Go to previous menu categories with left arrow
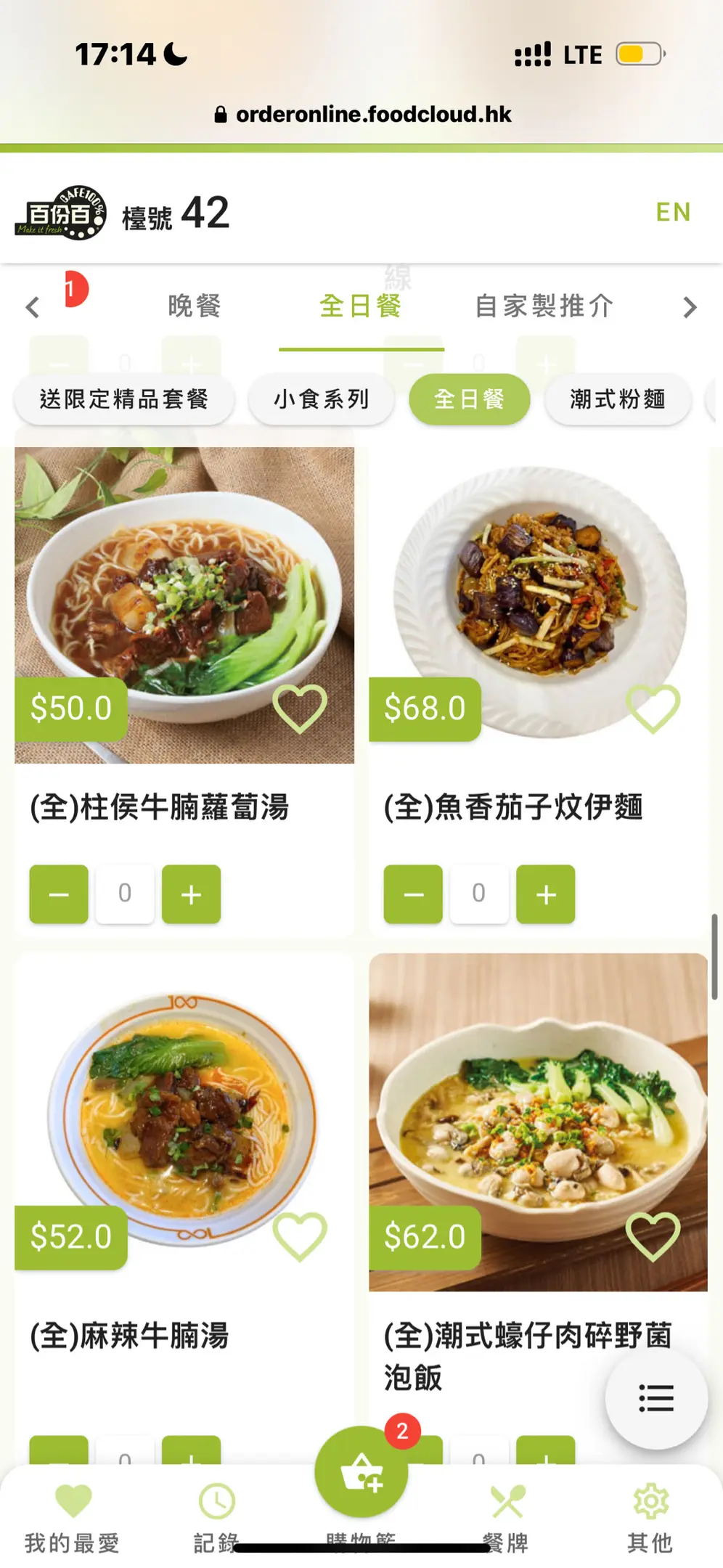Screen dimensions: 723x1568 click(33, 307)
